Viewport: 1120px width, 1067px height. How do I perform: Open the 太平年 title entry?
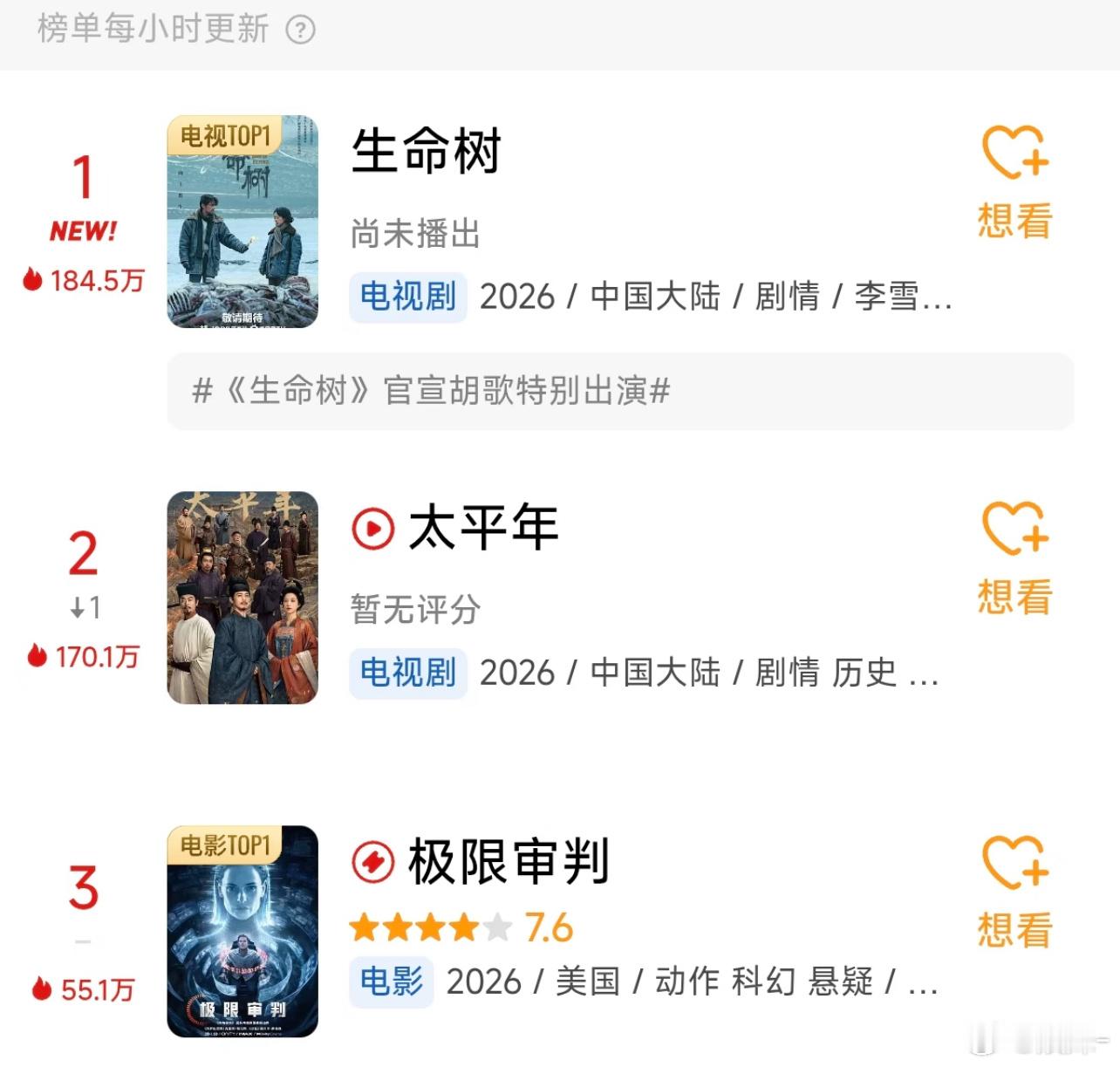(x=483, y=528)
